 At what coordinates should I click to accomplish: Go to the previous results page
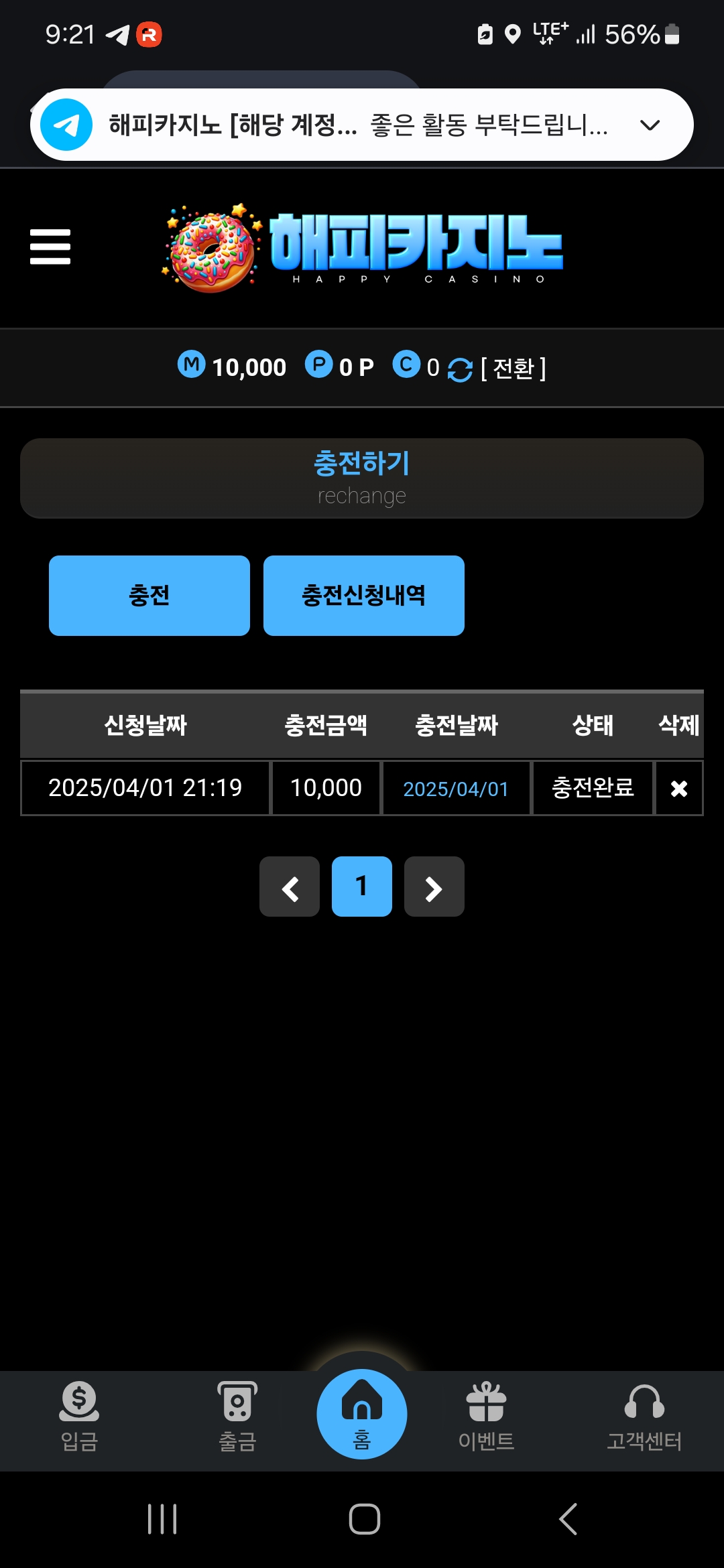[x=290, y=887]
